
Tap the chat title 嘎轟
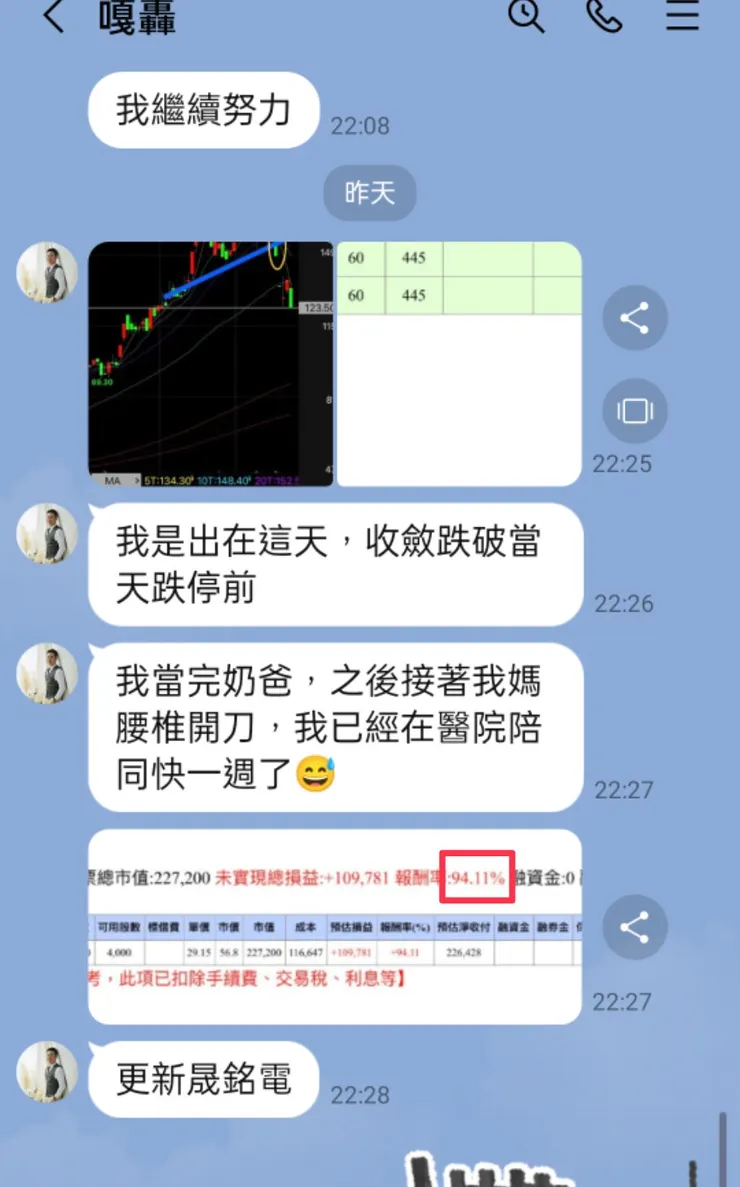click(x=138, y=17)
